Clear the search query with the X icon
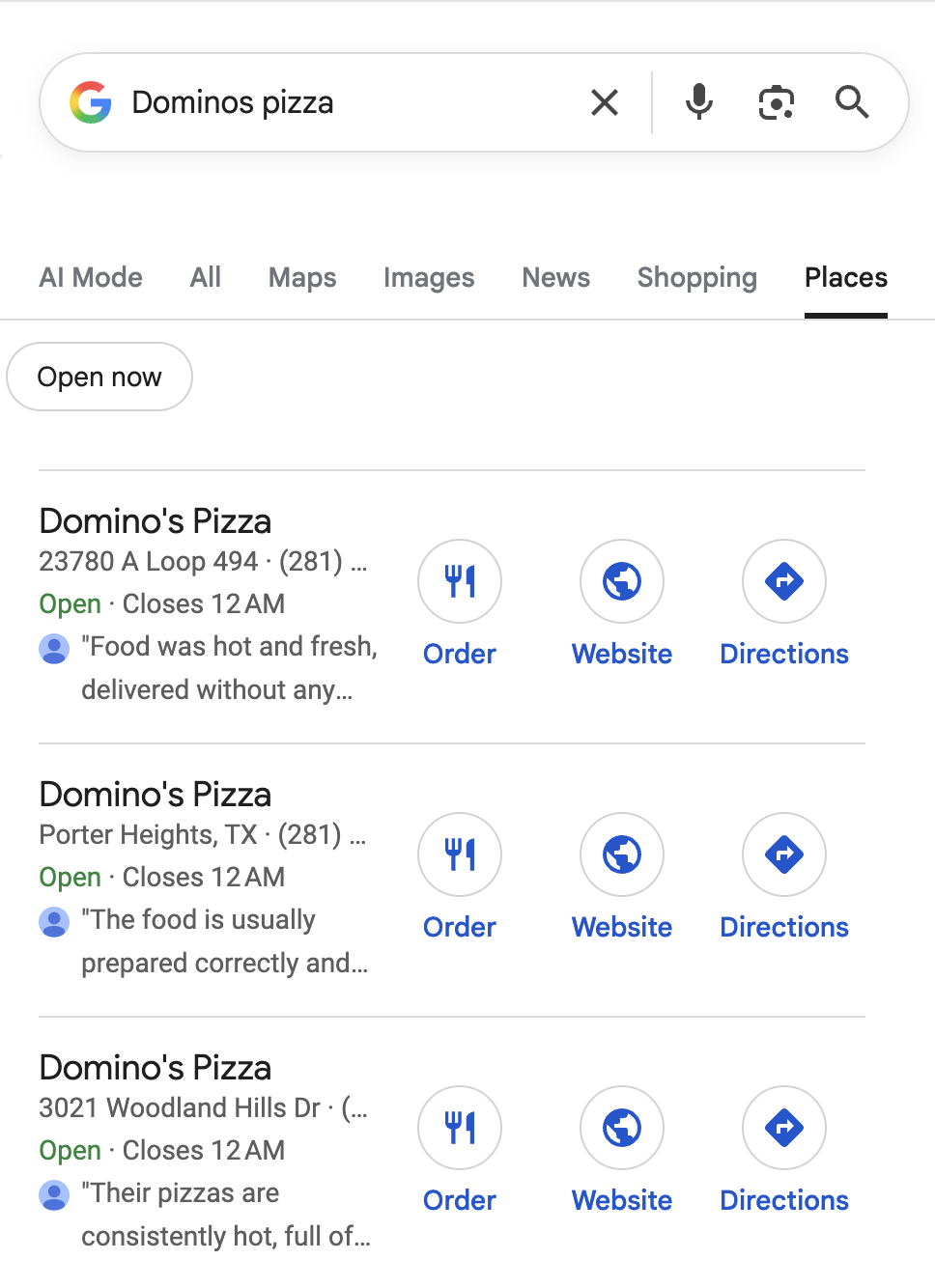The height and width of the screenshot is (1288, 935). click(x=605, y=101)
